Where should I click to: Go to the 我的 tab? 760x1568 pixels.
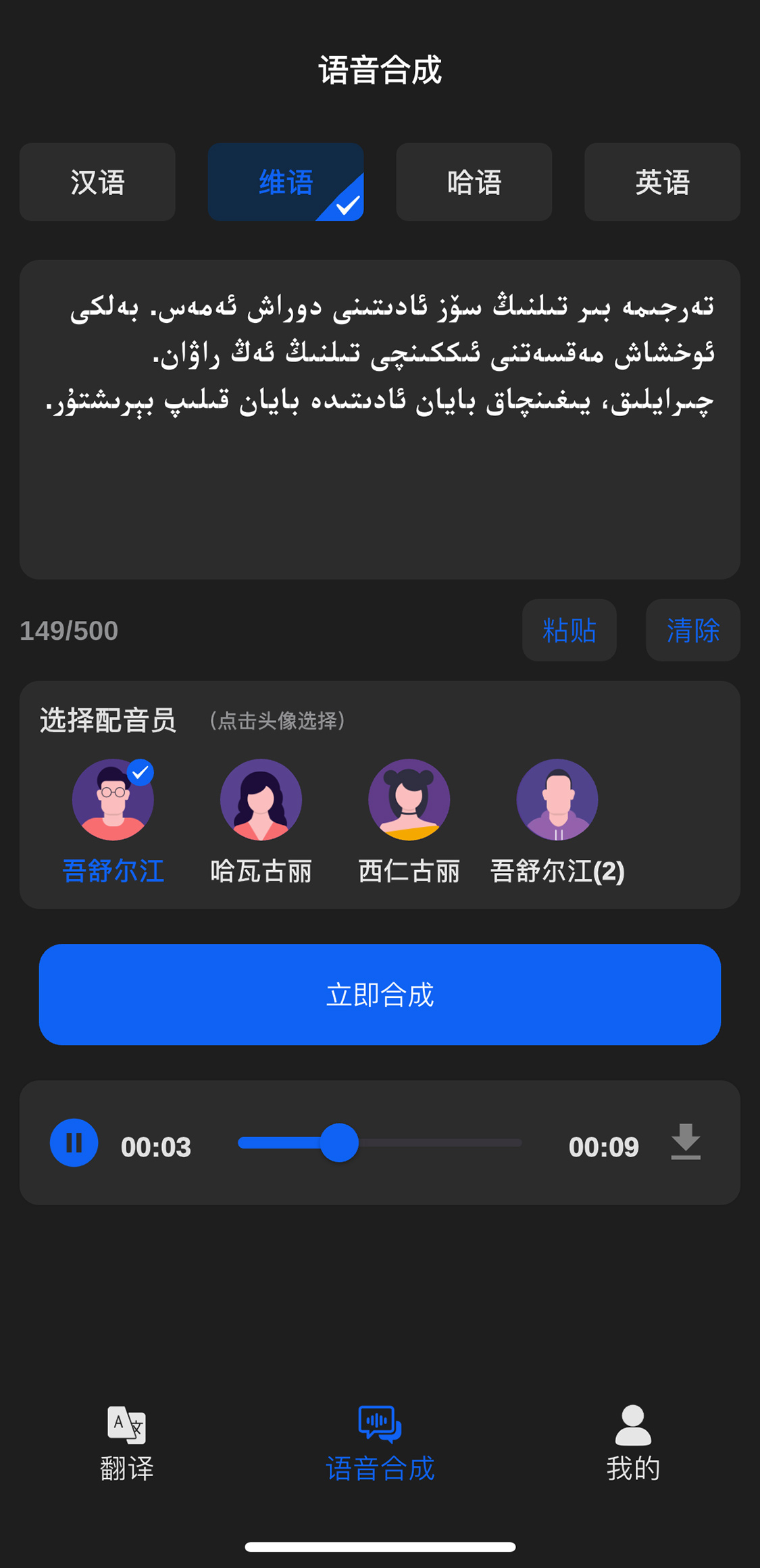click(633, 1444)
